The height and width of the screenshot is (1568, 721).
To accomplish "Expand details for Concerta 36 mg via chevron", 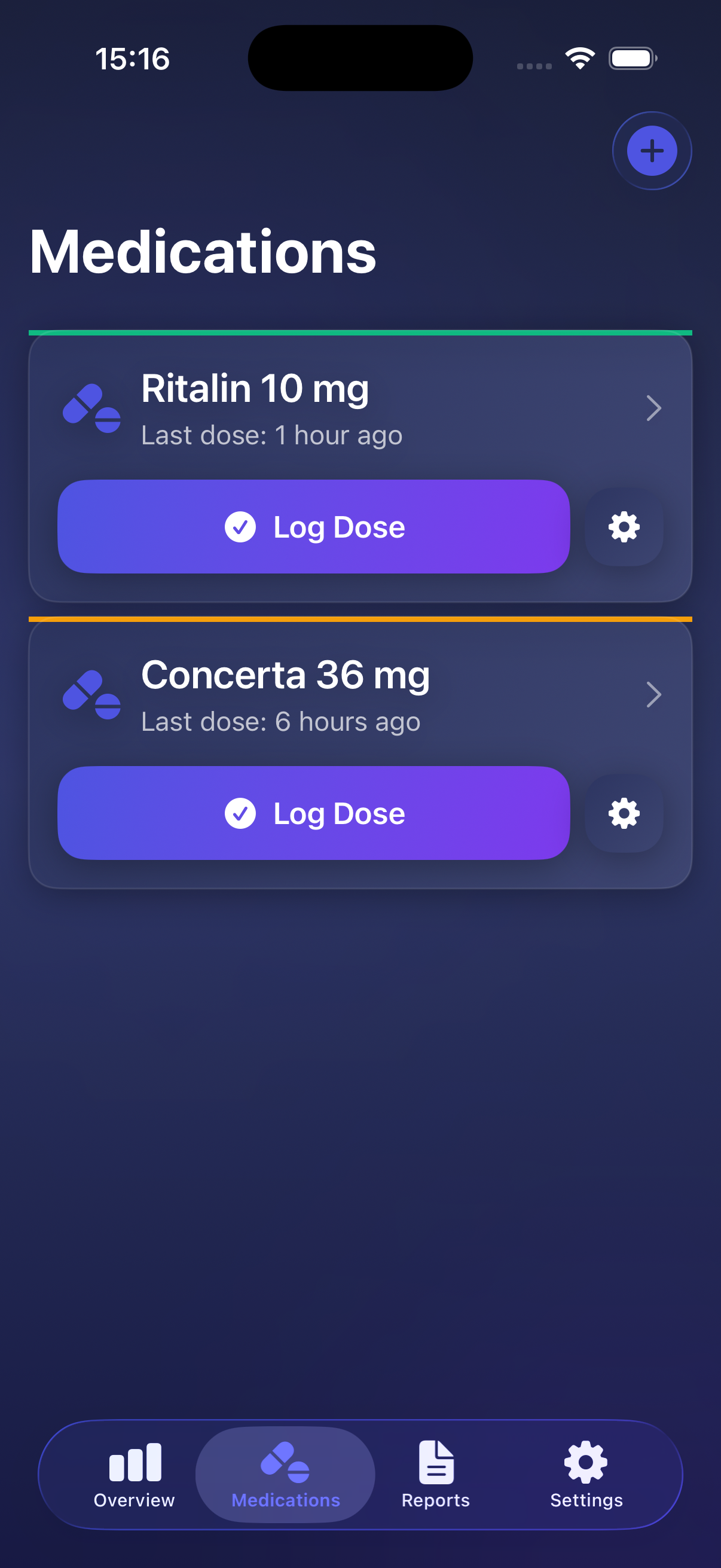I will 653,694.
